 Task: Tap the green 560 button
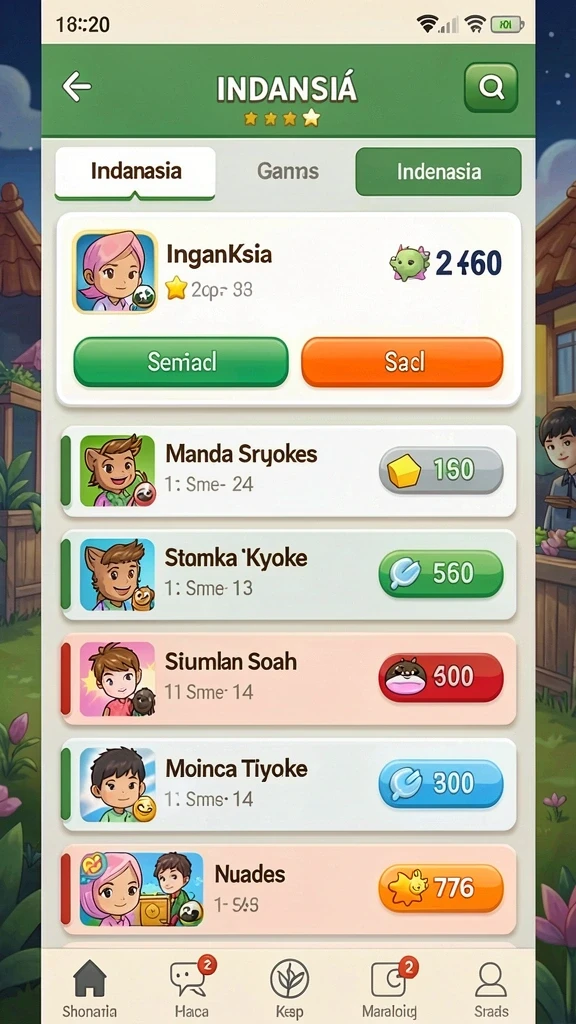441,573
